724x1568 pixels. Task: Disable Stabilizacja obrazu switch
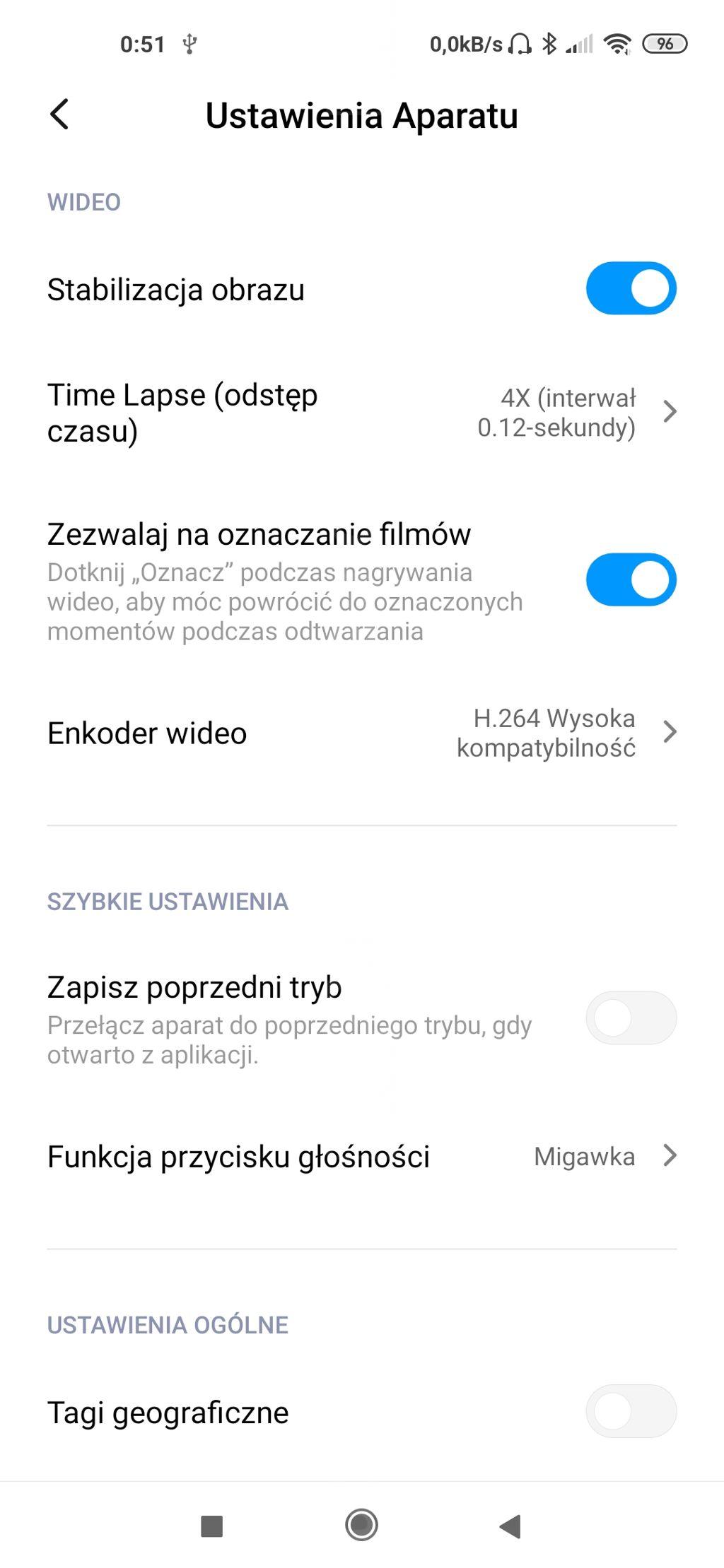[631, 288]
